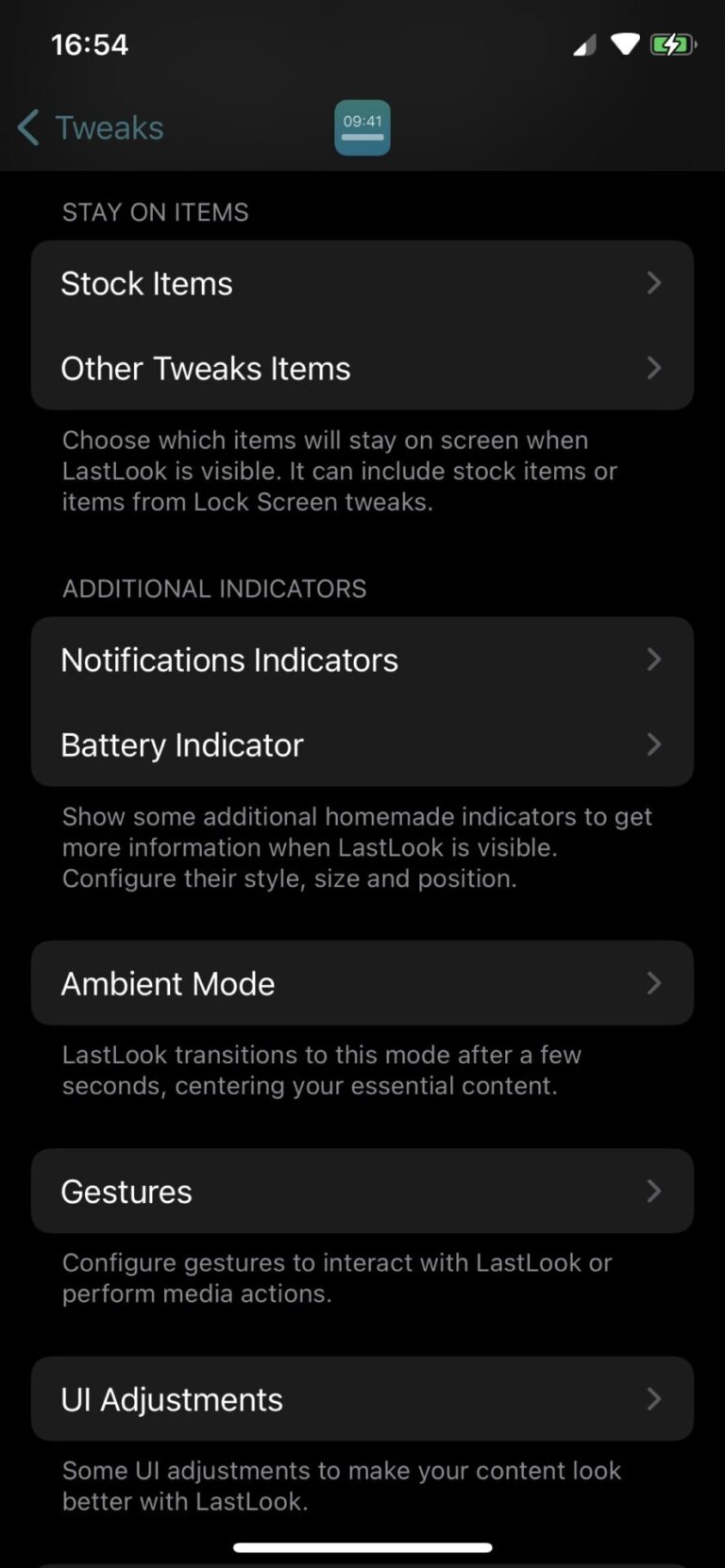Open UI Adjustments for content styling

click(362, 1399)
